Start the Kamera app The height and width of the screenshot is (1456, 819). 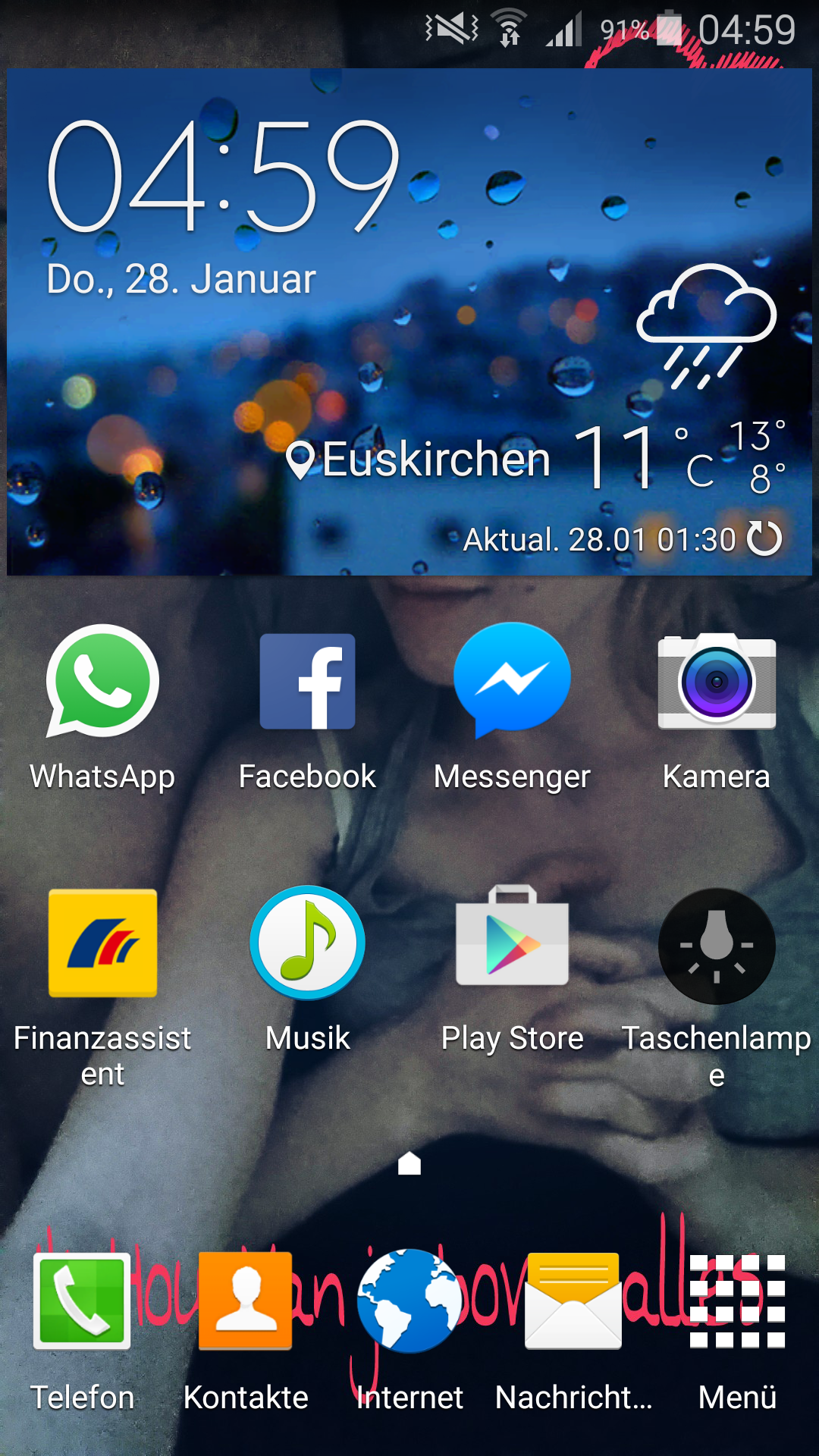[x=717, y=681]
